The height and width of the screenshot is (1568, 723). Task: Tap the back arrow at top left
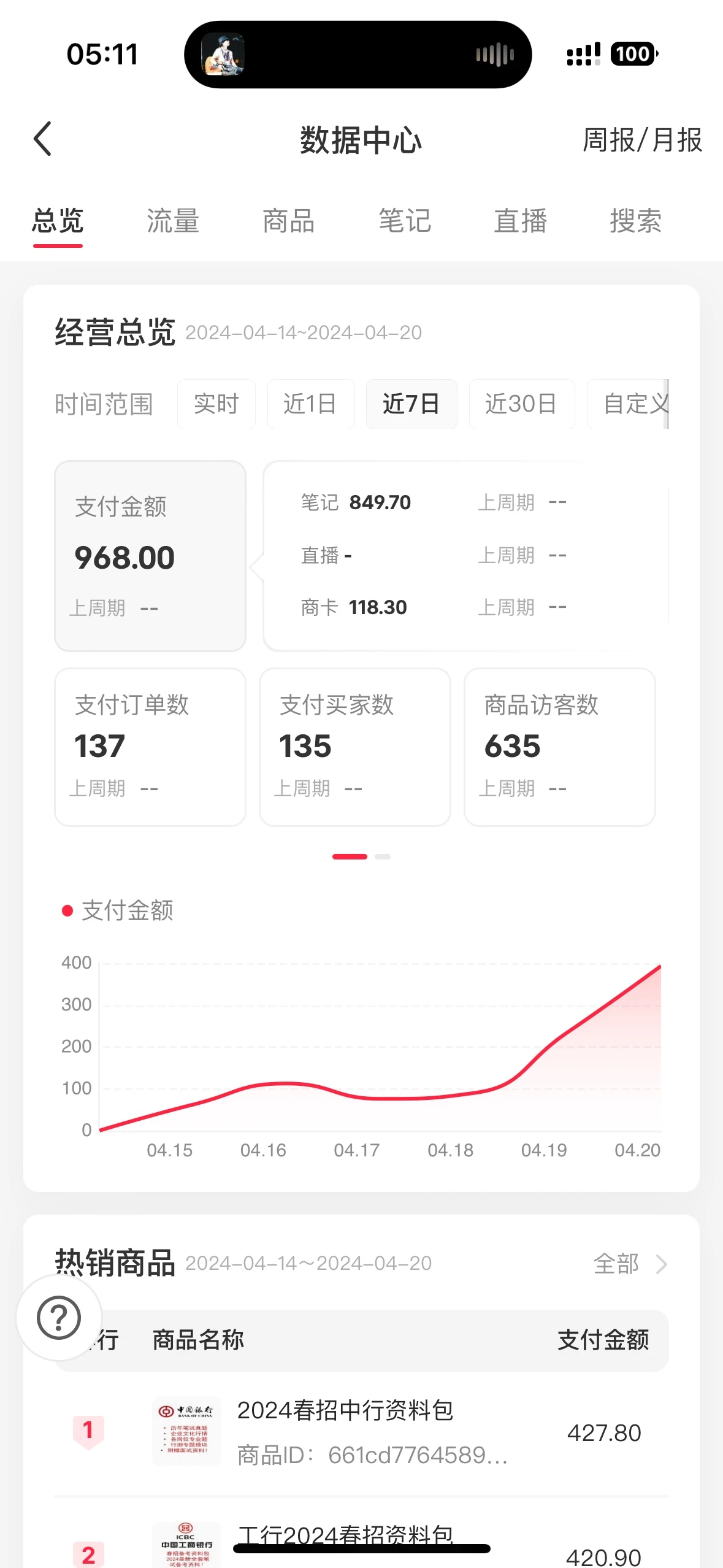(42, 140)
